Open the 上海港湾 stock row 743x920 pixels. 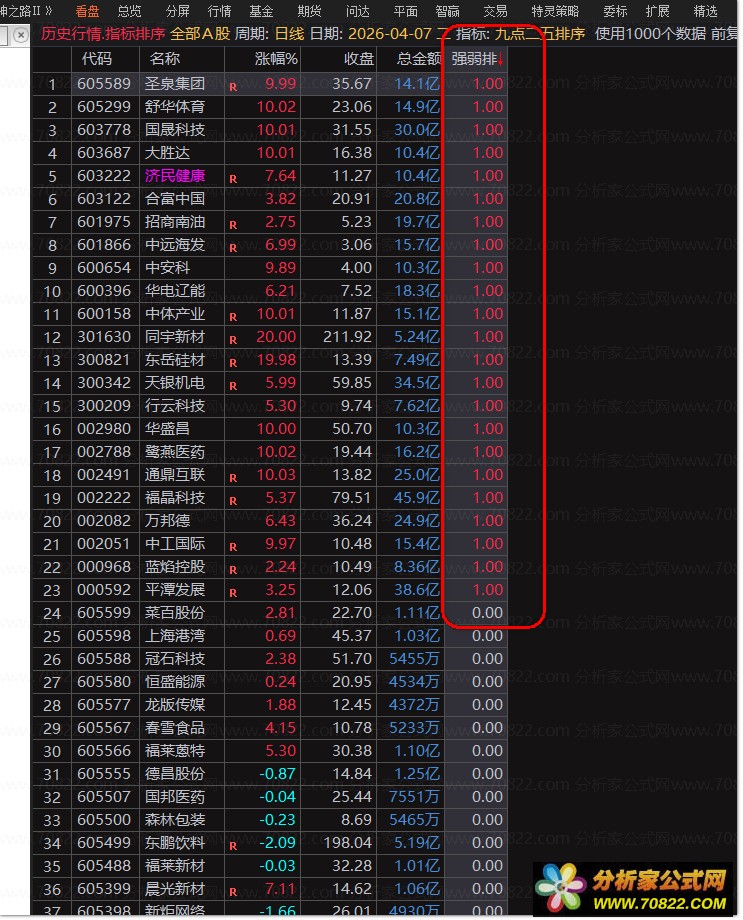175,636
